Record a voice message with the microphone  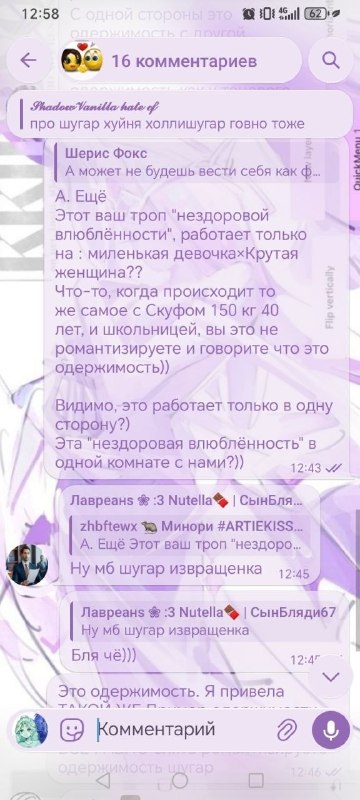(x=332, y=730)
